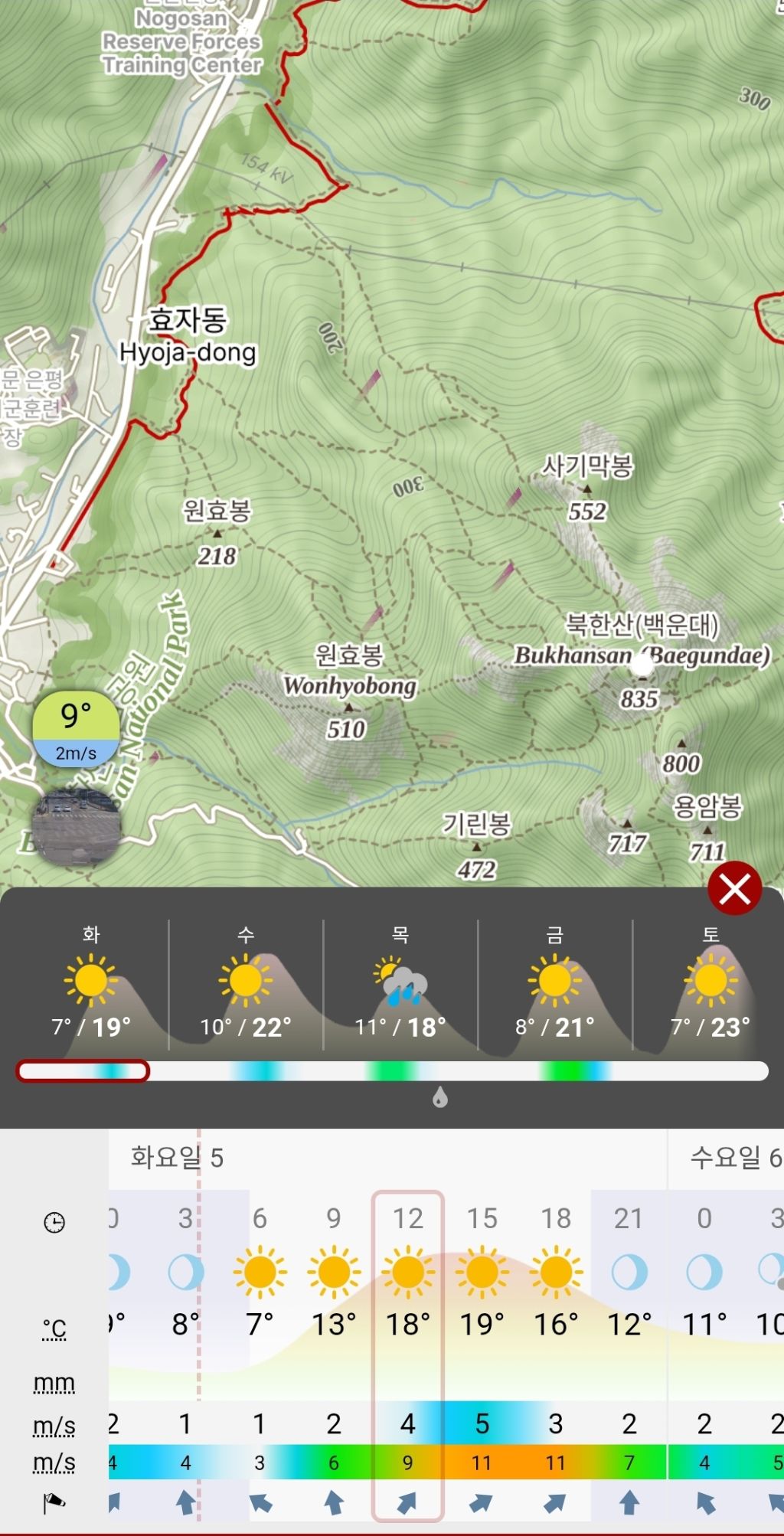Viewport: 784px width, 1536px height.
Task: Select the 수 (Wednesday) forecast day
Action: point(246,984)
